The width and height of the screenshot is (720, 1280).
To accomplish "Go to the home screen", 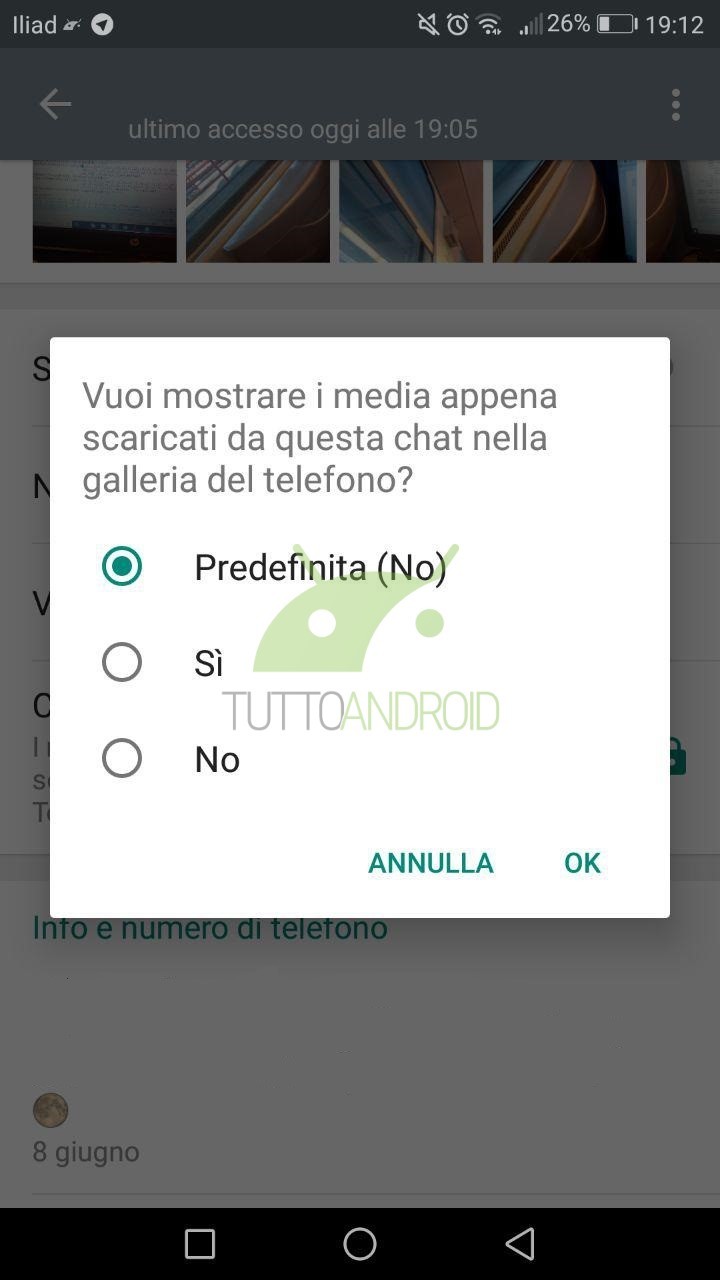I will pos(360,1244).
